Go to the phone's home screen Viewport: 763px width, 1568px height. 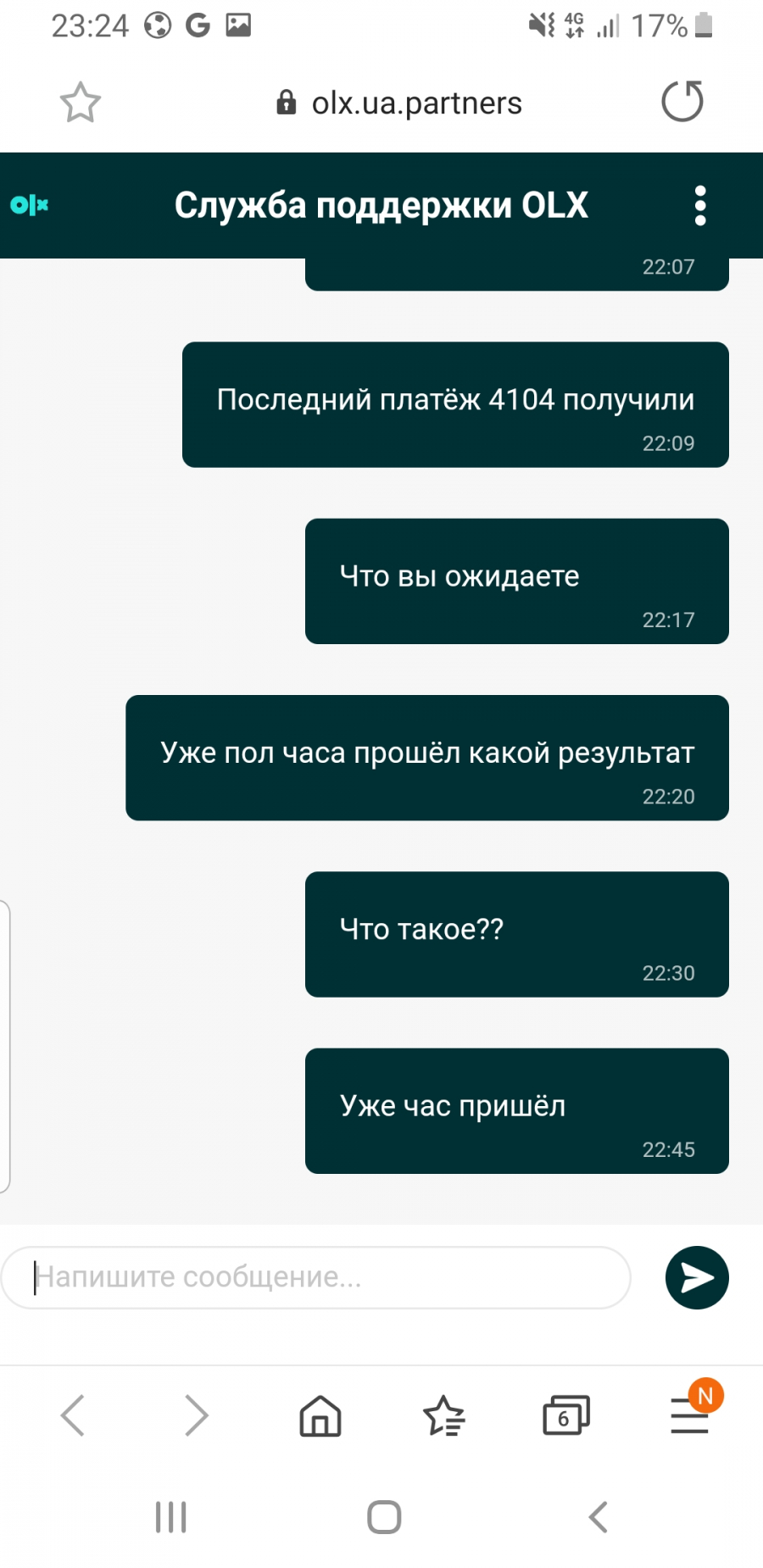[384, 1517]
